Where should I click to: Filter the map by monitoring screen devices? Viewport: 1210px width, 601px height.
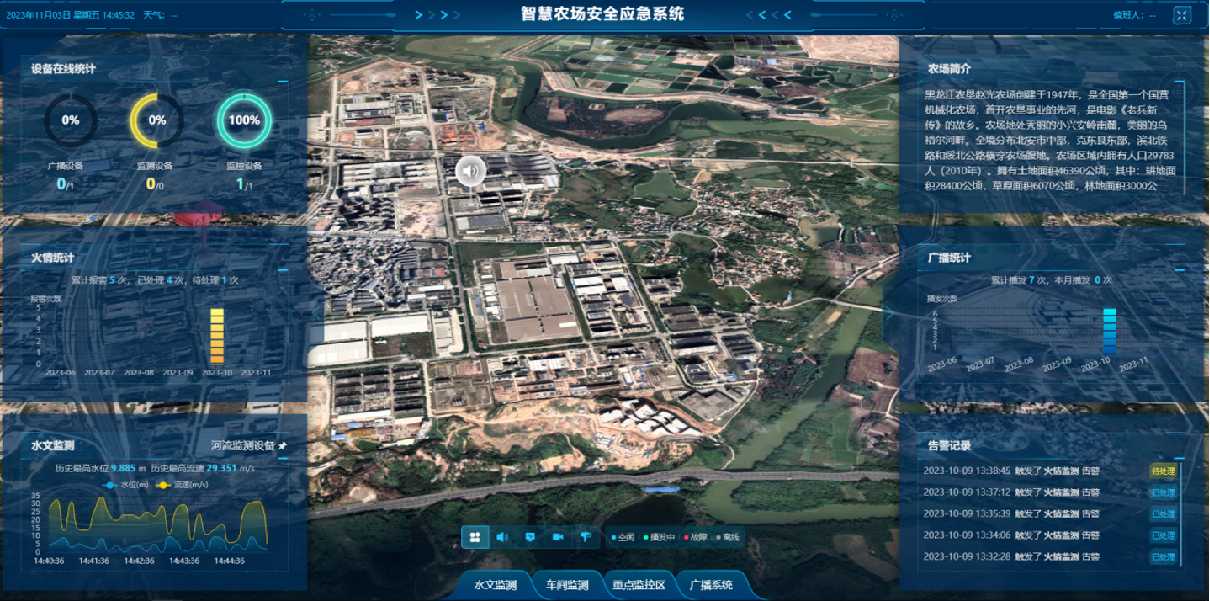tap(530, 537)
